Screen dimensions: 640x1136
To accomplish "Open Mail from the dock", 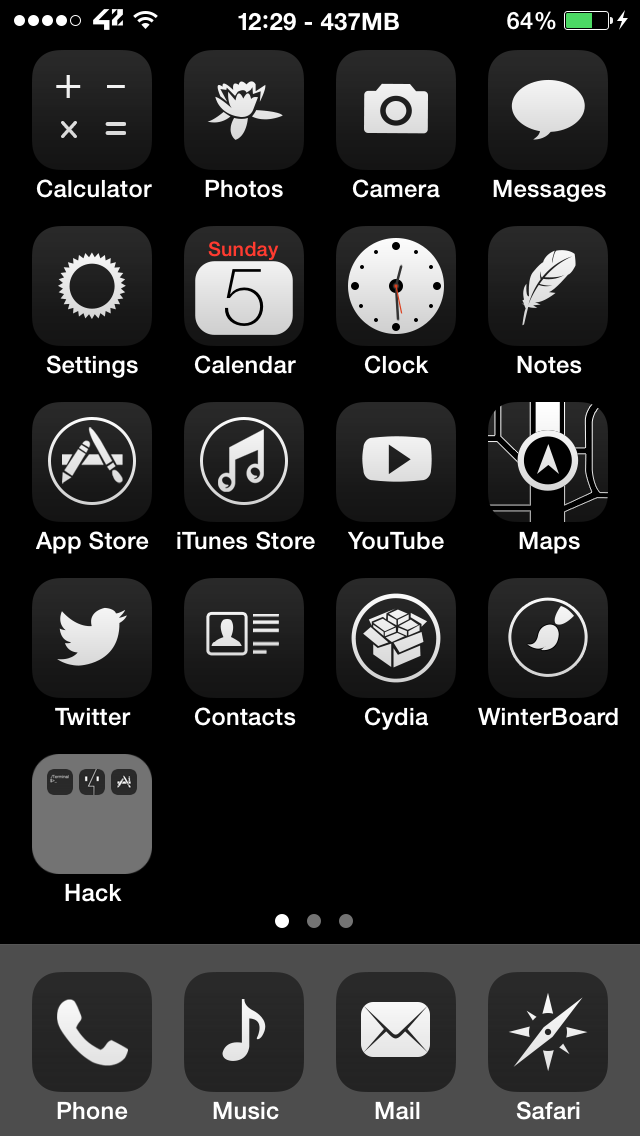I will pyautogui.click(x=396, y=1032).
